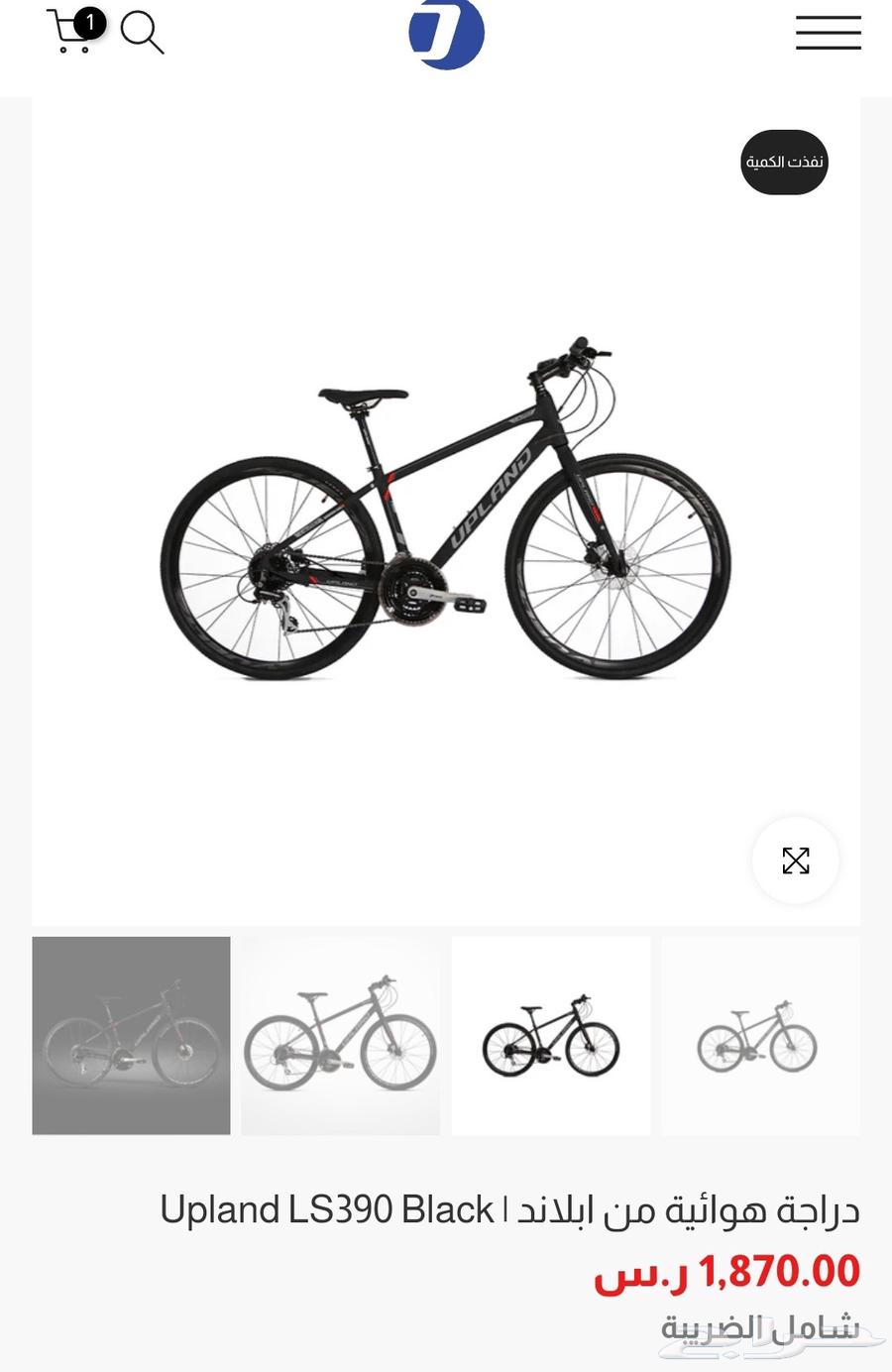Click the cart badge showing 1 item

pos(91,21)
